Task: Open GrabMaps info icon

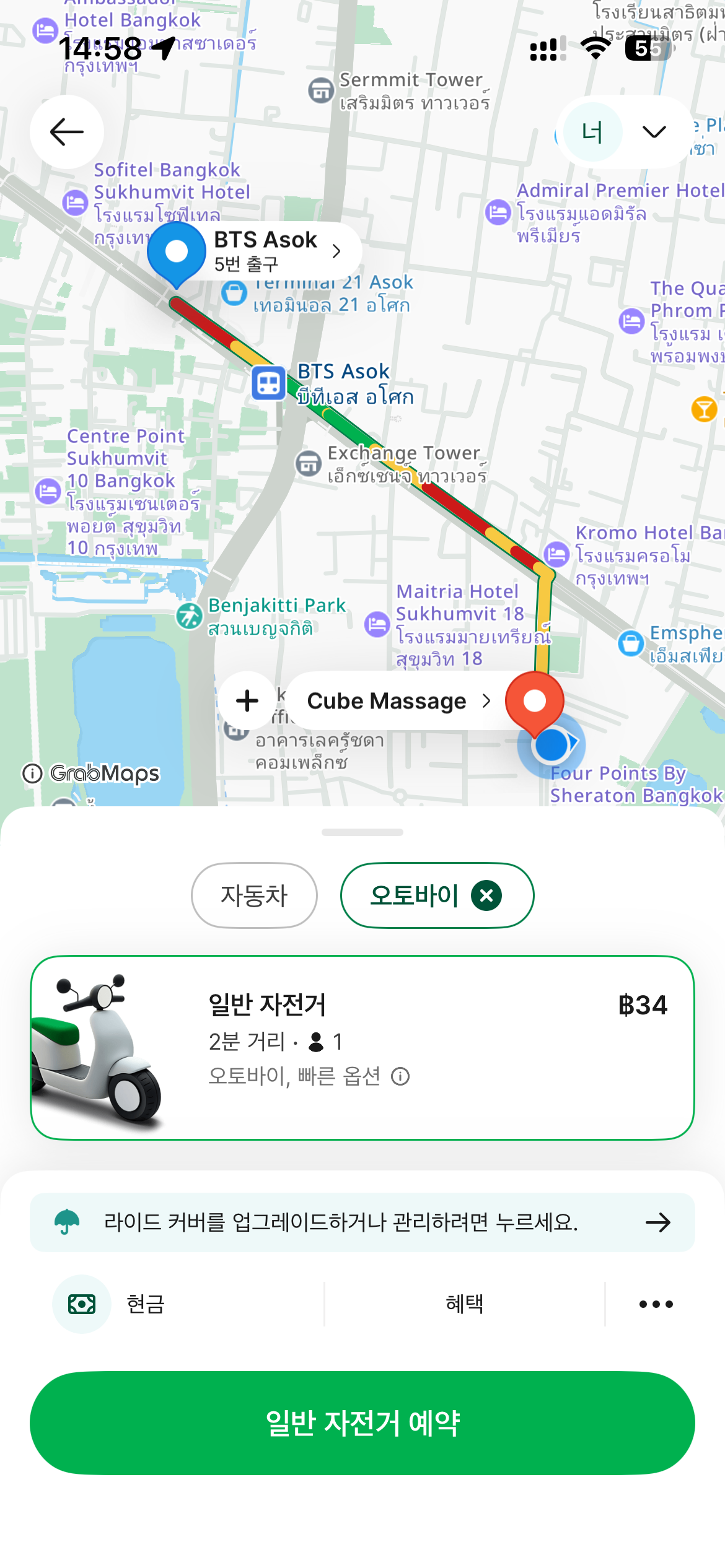Action: 32,773
